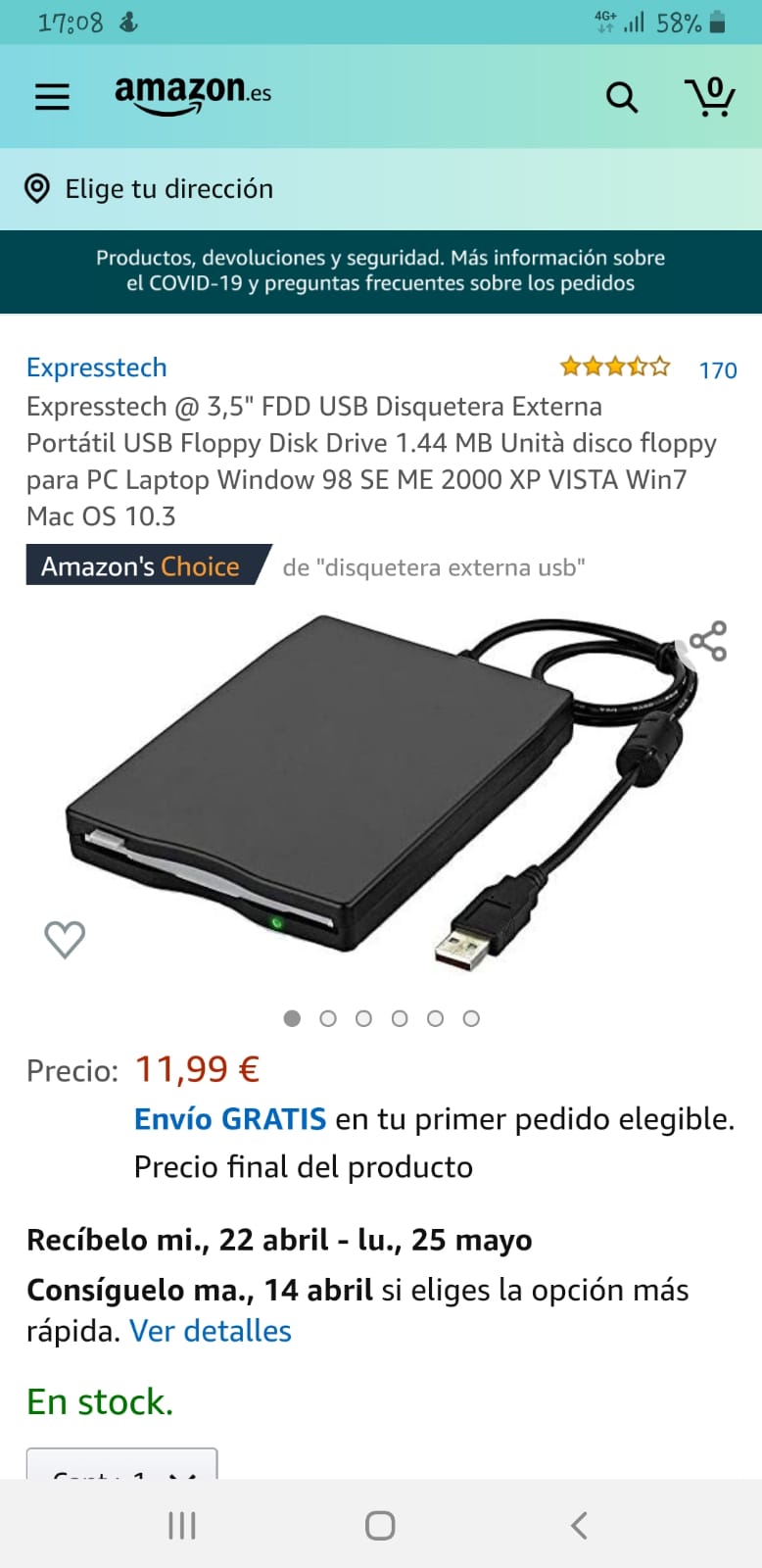Screen dimensions: 762x1568
Task: Open the search icon
Action: pyautogui.click(x=621, y=97)
